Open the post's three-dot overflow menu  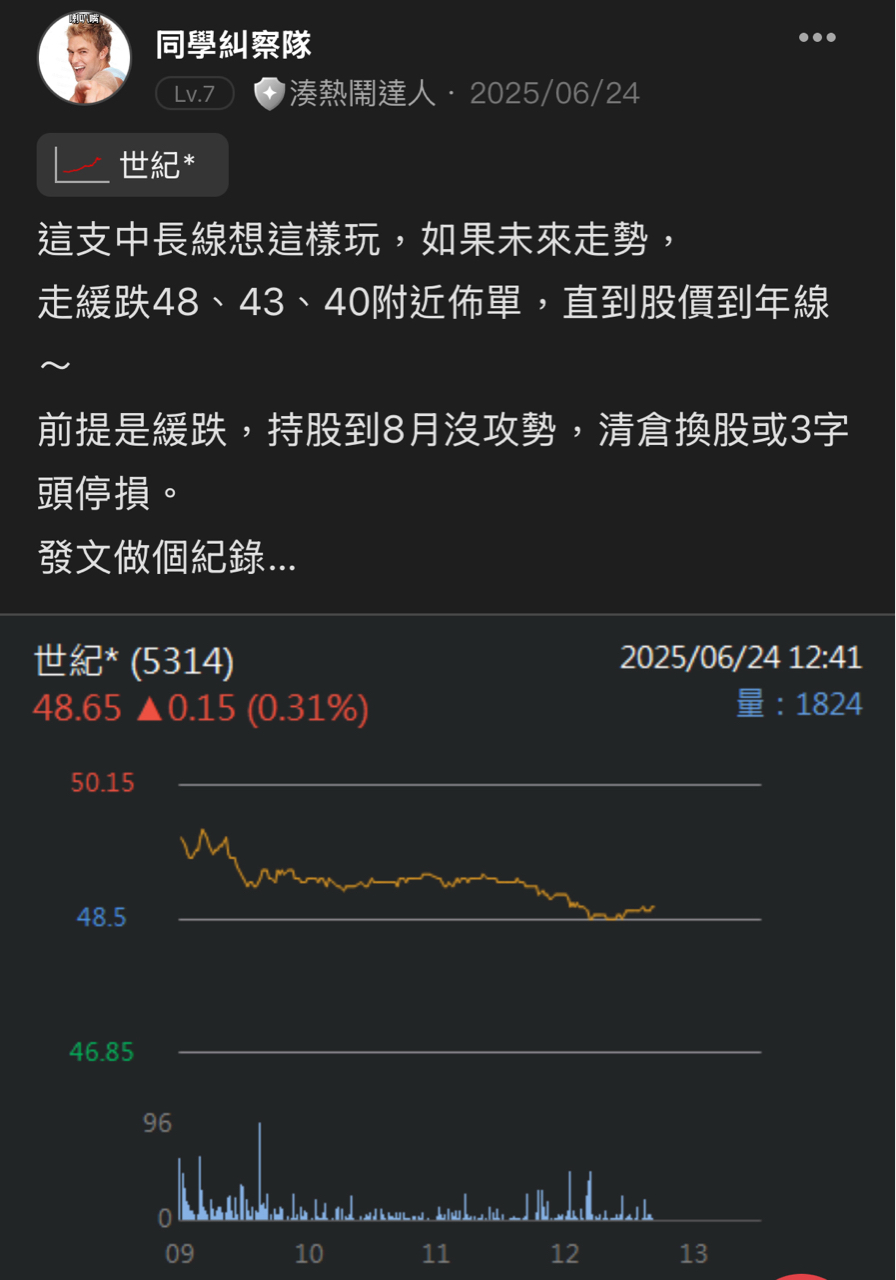(x=816, y=38)
